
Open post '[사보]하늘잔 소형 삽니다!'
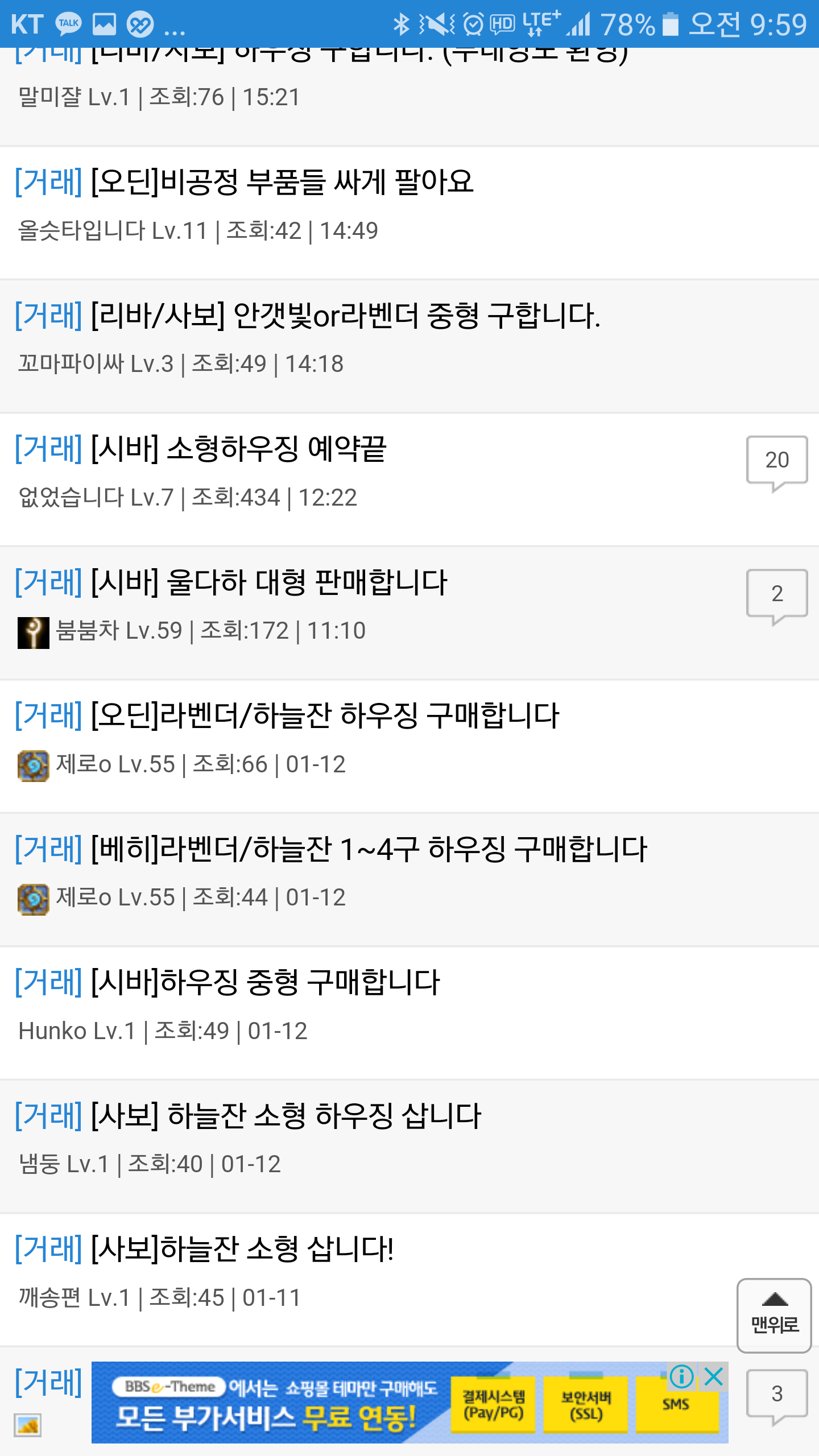tap(242, 1250)
